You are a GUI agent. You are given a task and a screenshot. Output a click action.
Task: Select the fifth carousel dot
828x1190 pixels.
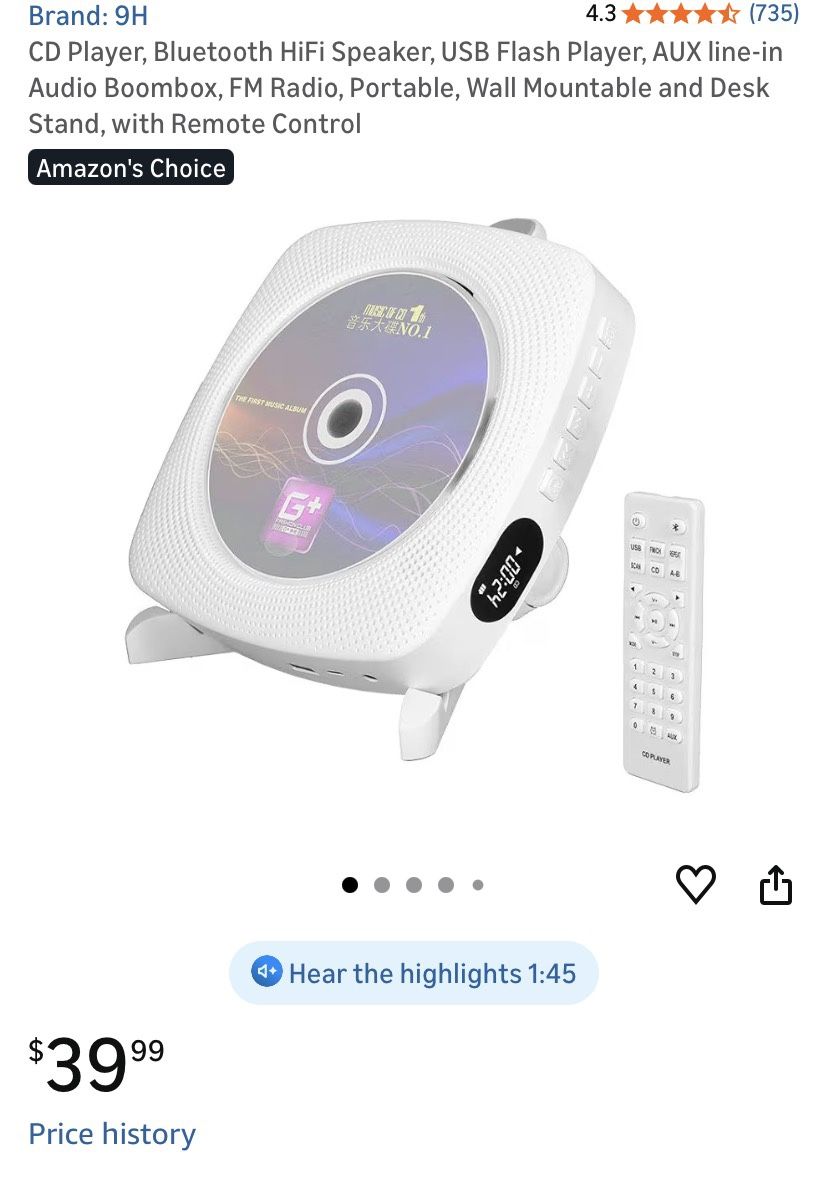tap(475, 884)
